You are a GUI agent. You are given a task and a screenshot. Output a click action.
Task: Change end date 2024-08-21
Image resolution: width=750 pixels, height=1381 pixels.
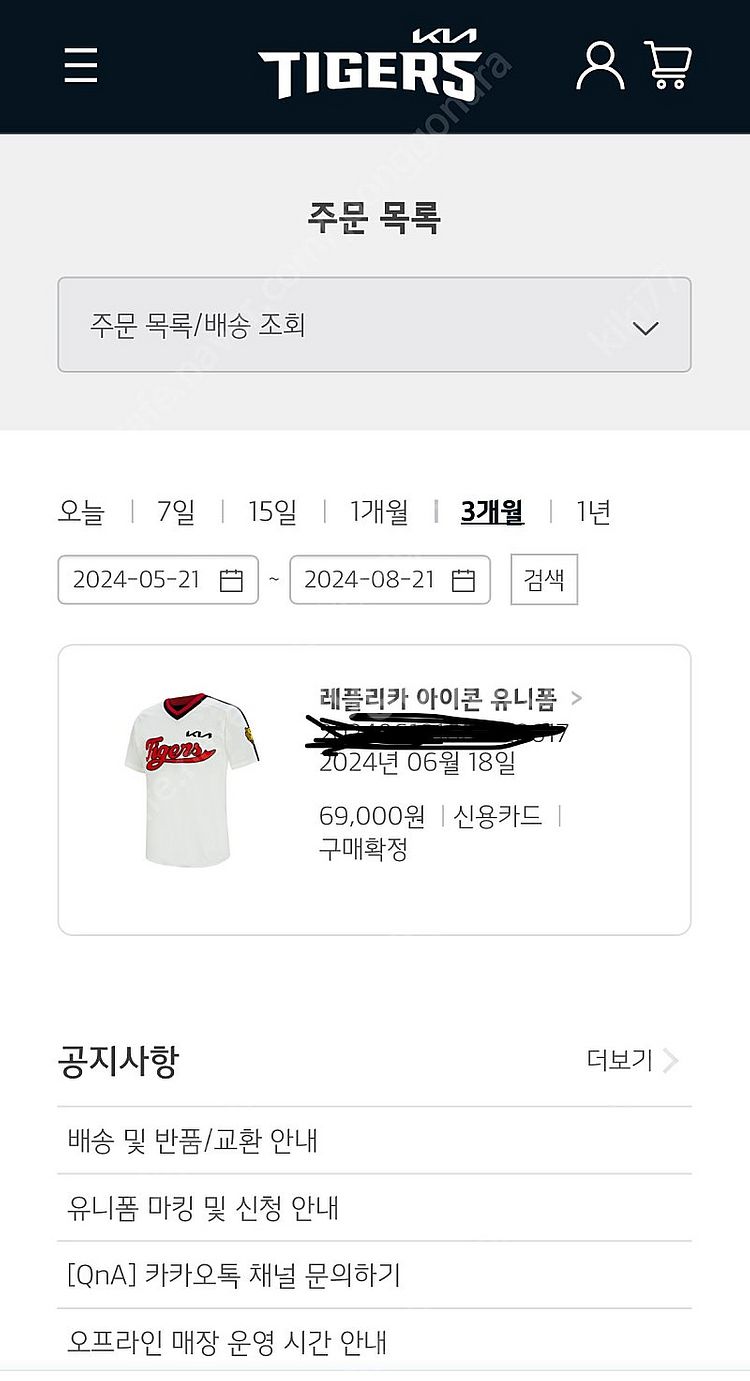(389, 580)
